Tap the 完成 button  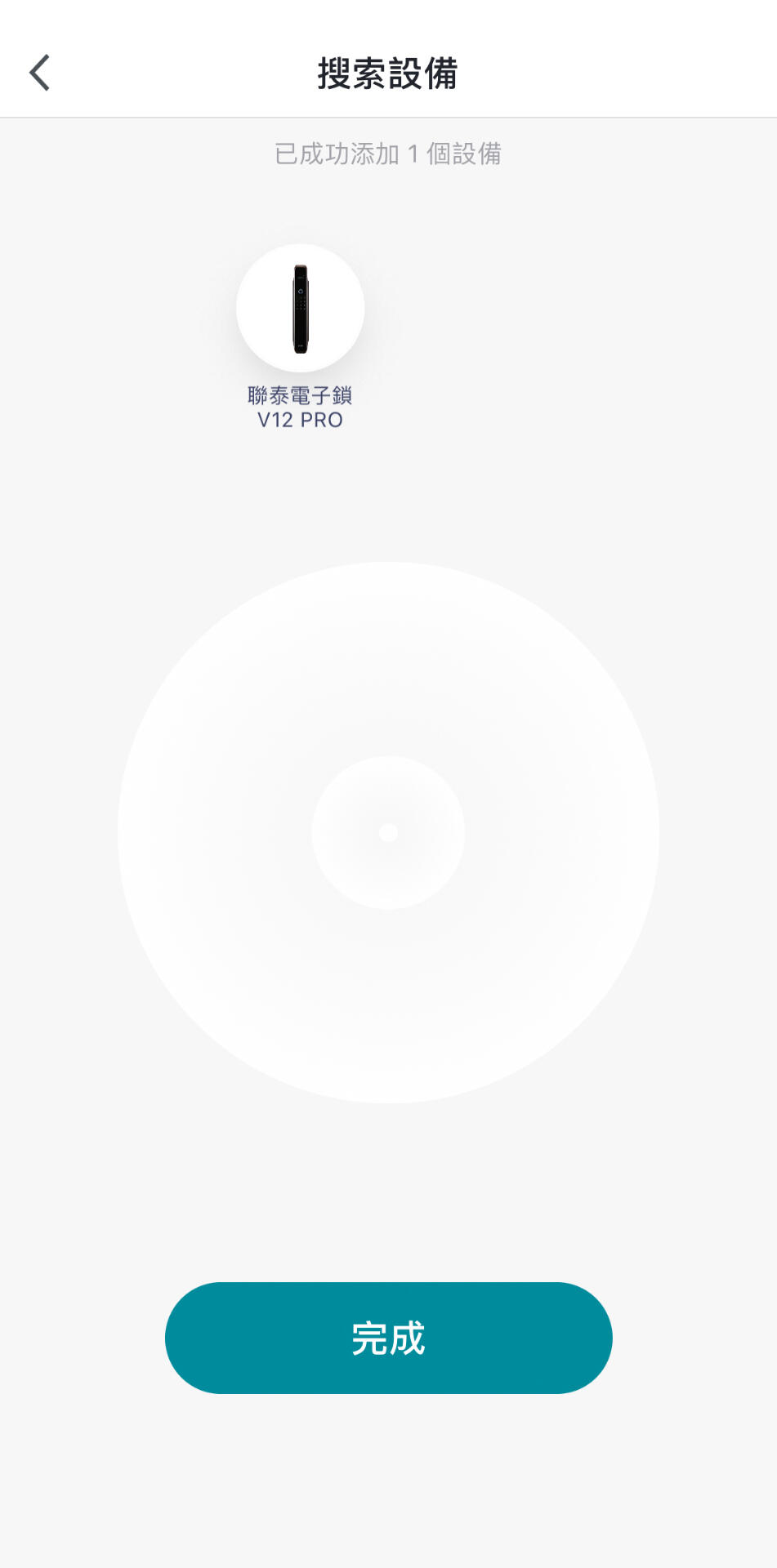coord(388,1338)
